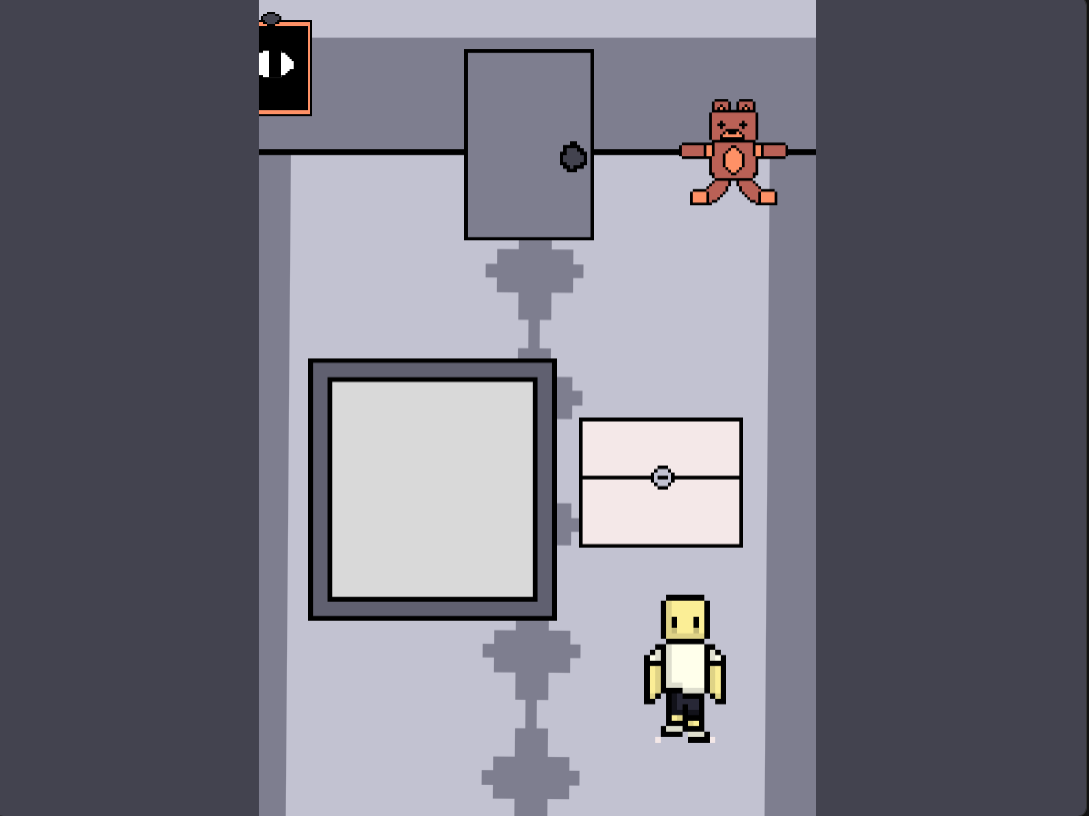Tap the framed picture on the wall
The width and height of the screenshot is (1089, 816).
[x=283, y=67]
